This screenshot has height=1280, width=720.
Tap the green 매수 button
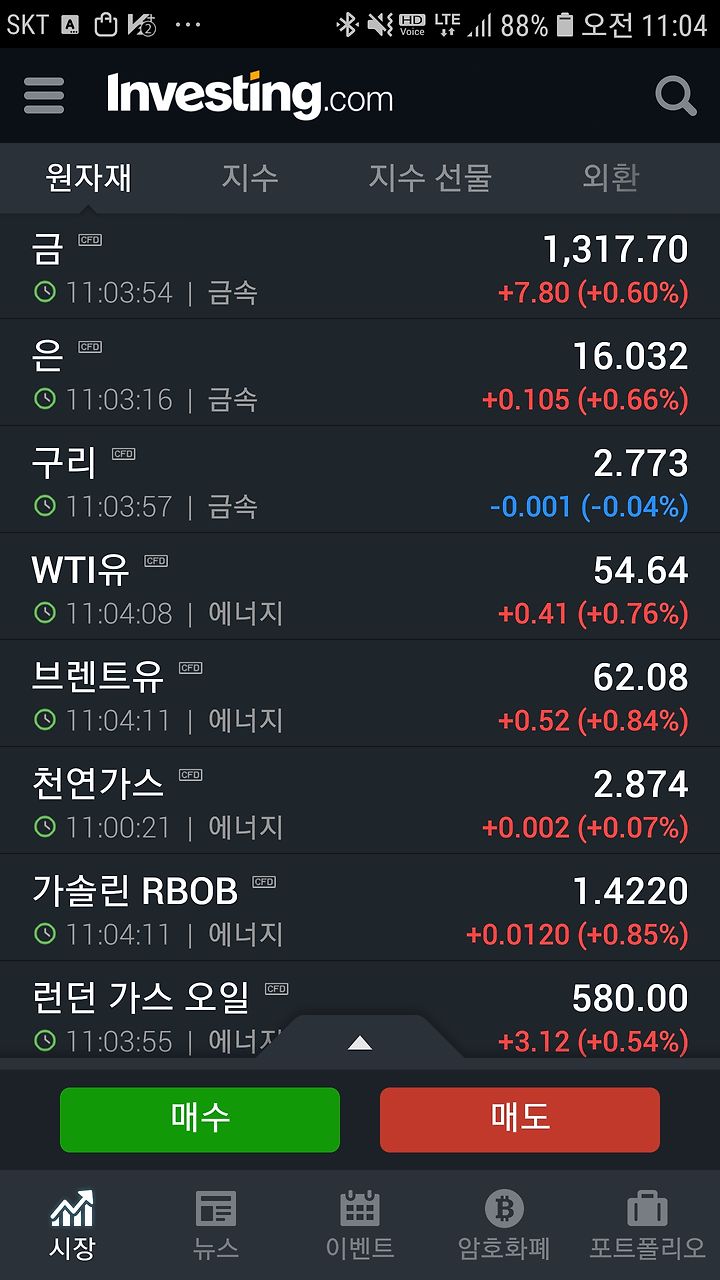click(x=200, y=1119)
